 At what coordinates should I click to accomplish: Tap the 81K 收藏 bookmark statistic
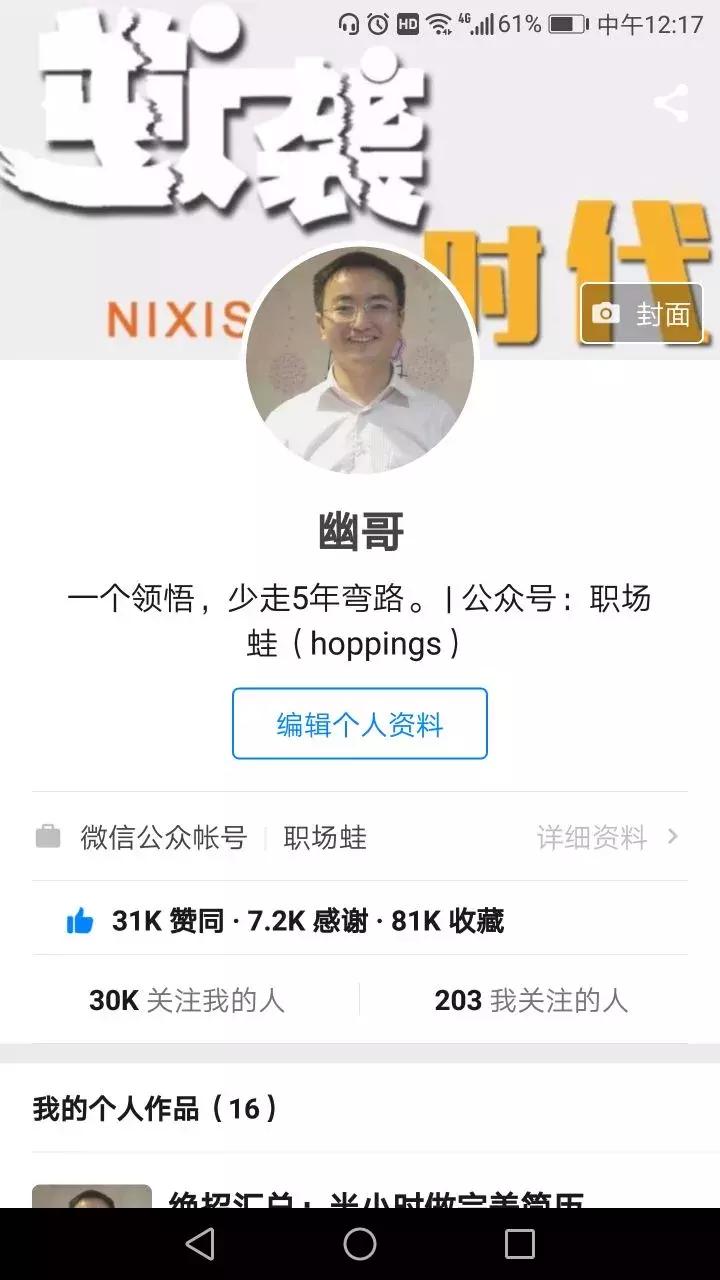point(450,921)
